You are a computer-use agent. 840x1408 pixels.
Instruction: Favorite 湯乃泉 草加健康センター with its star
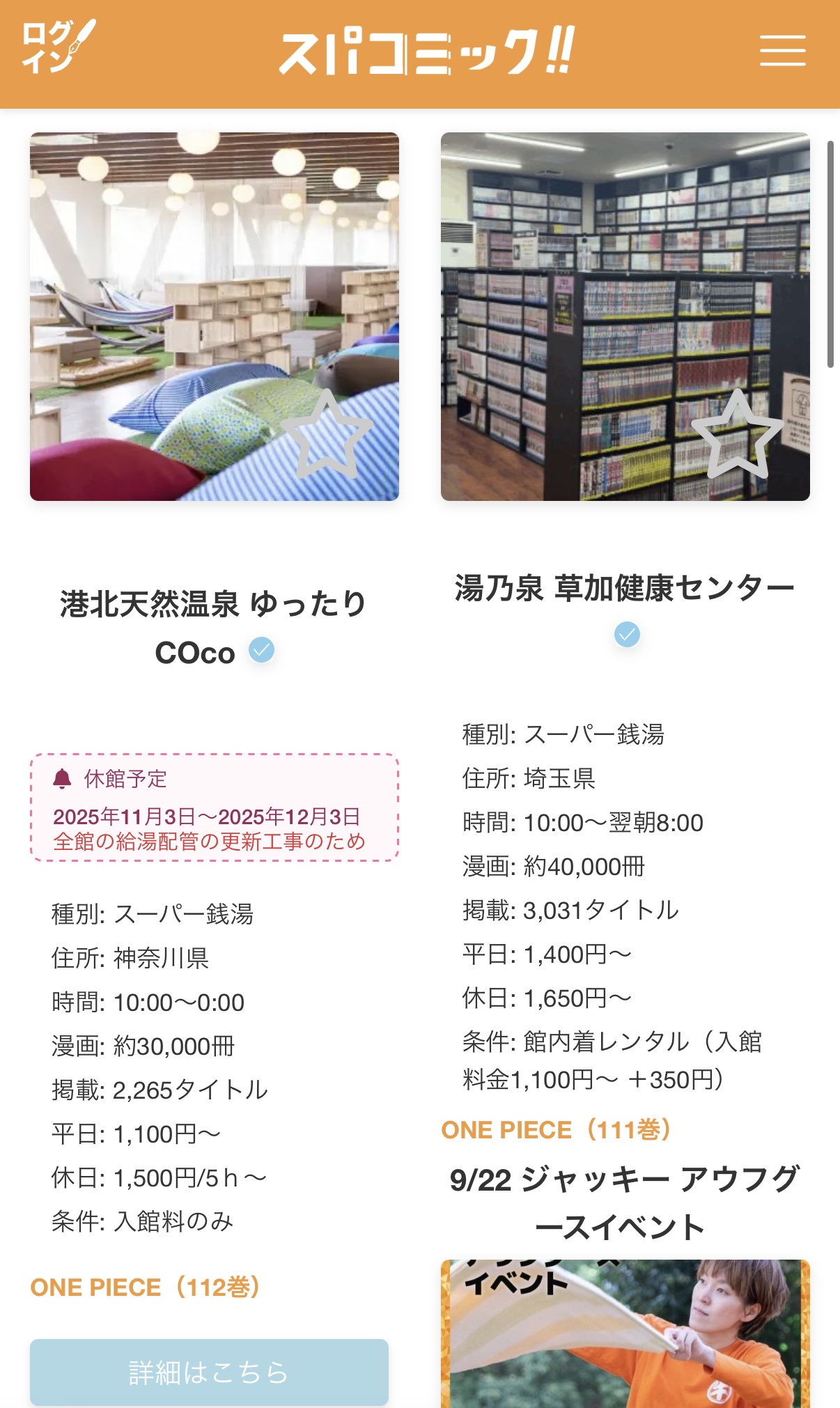coord(737,435)
